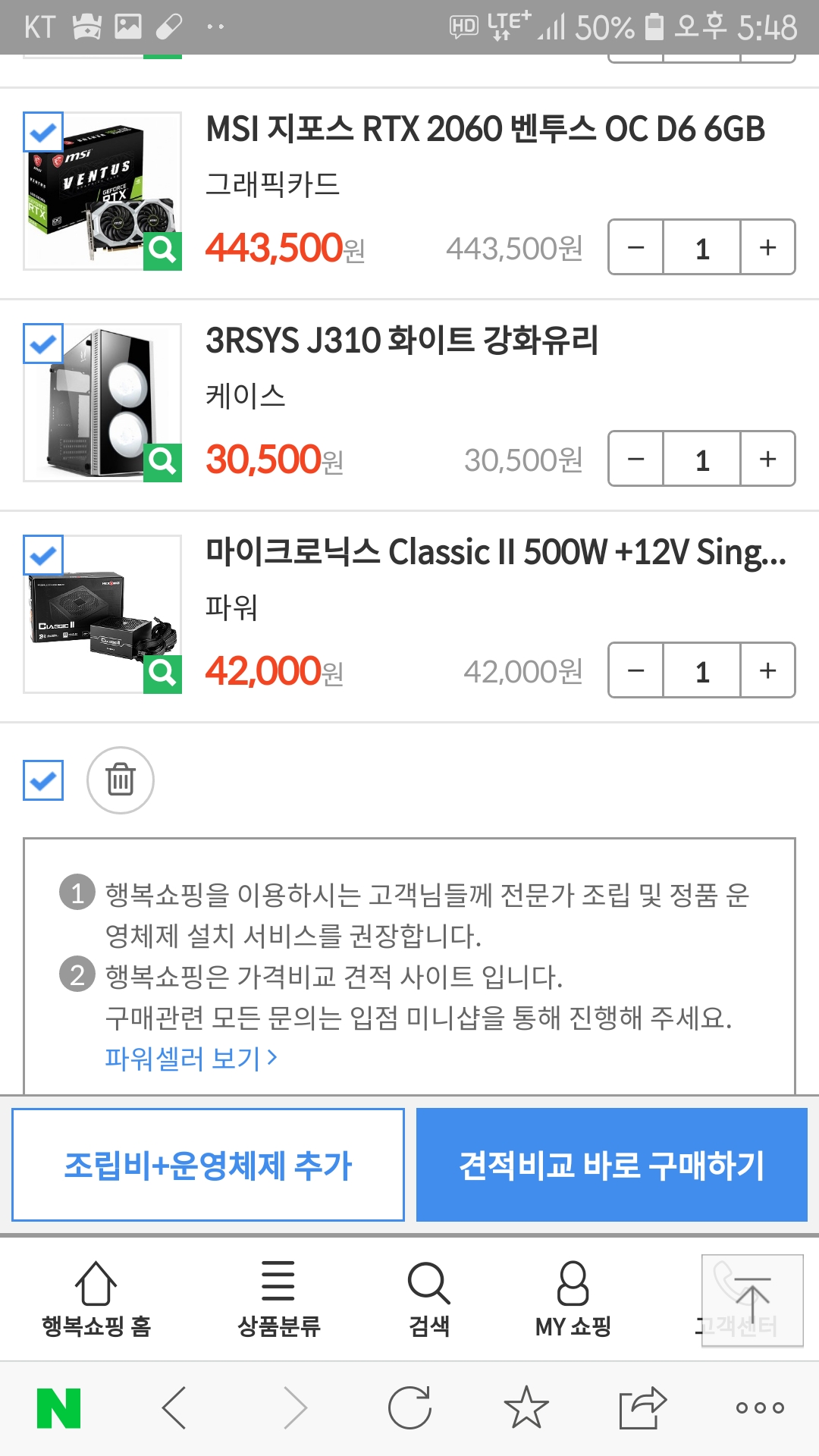
Task: Bookmark this page with the star icon
Action: 526,1407
